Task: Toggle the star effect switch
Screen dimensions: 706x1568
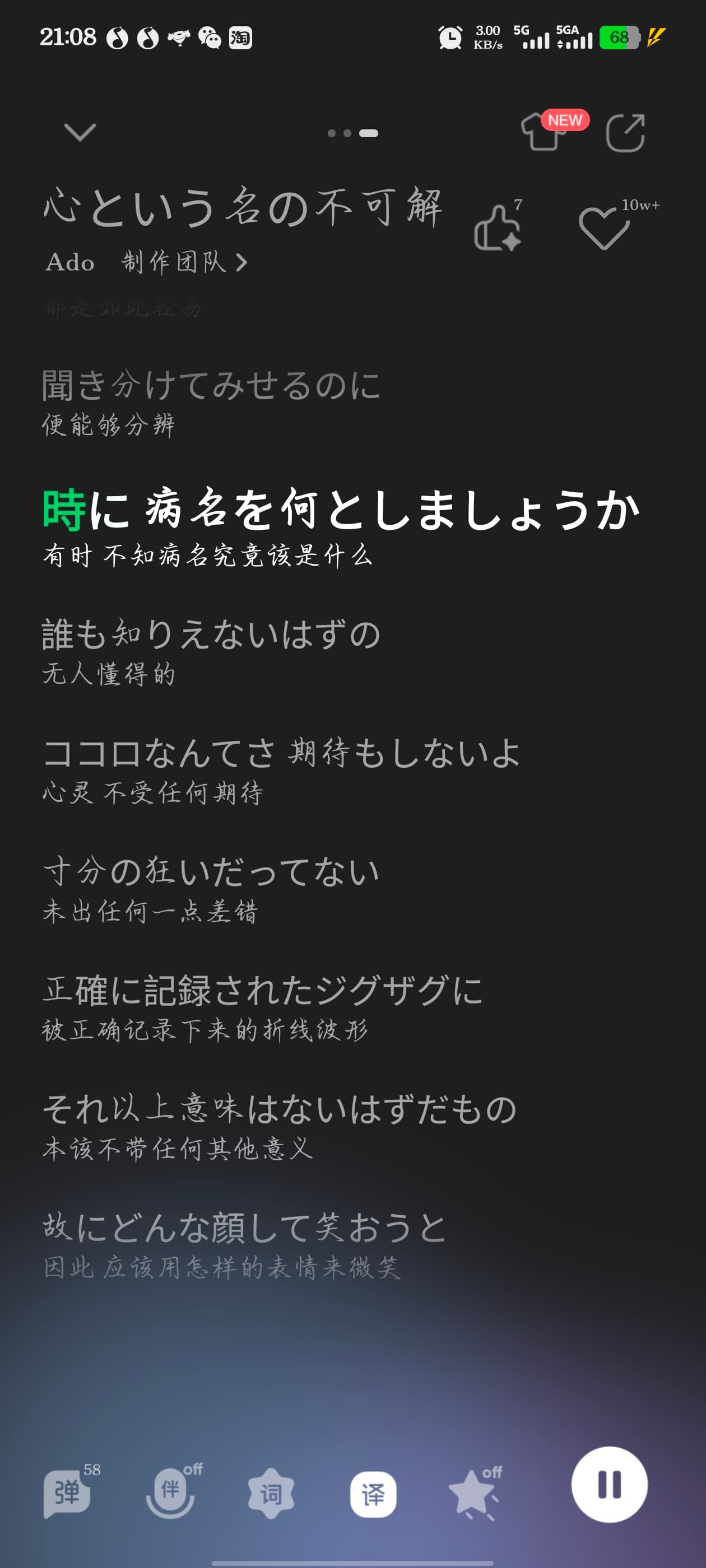Action: coord(473,1492)
